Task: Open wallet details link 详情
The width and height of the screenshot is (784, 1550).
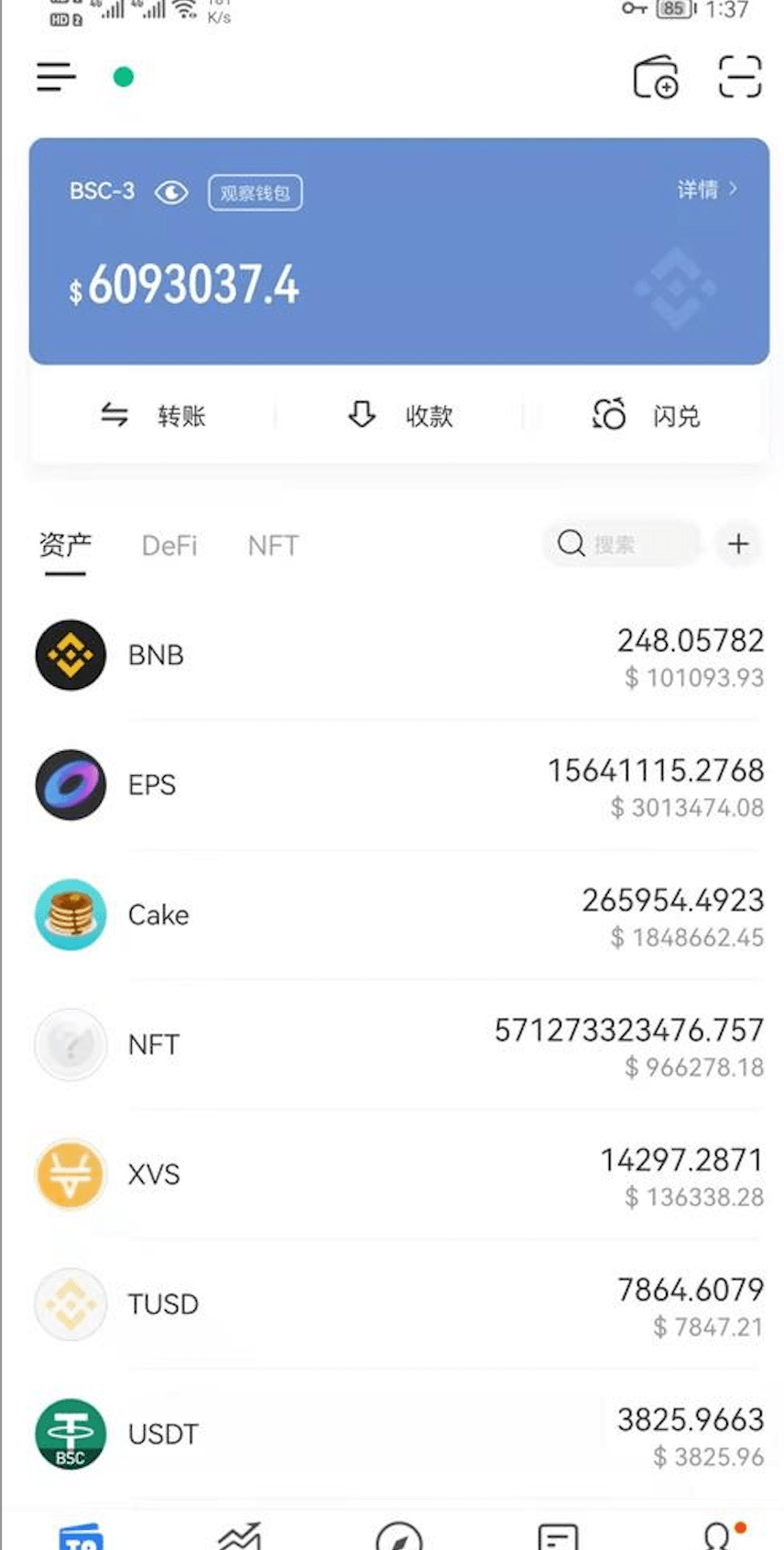Action: pyautogui.click(x=706, y=190)
